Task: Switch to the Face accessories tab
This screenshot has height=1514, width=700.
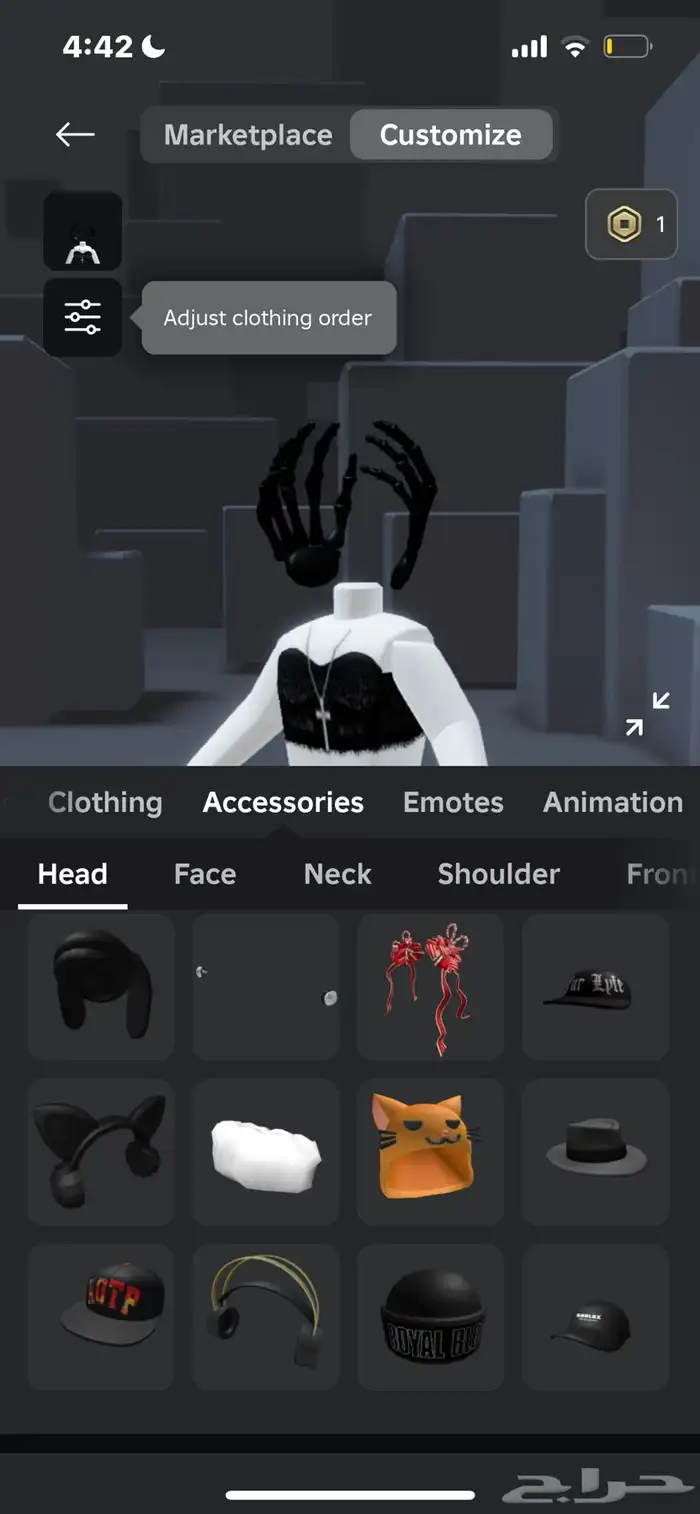Action: (205, 874)
